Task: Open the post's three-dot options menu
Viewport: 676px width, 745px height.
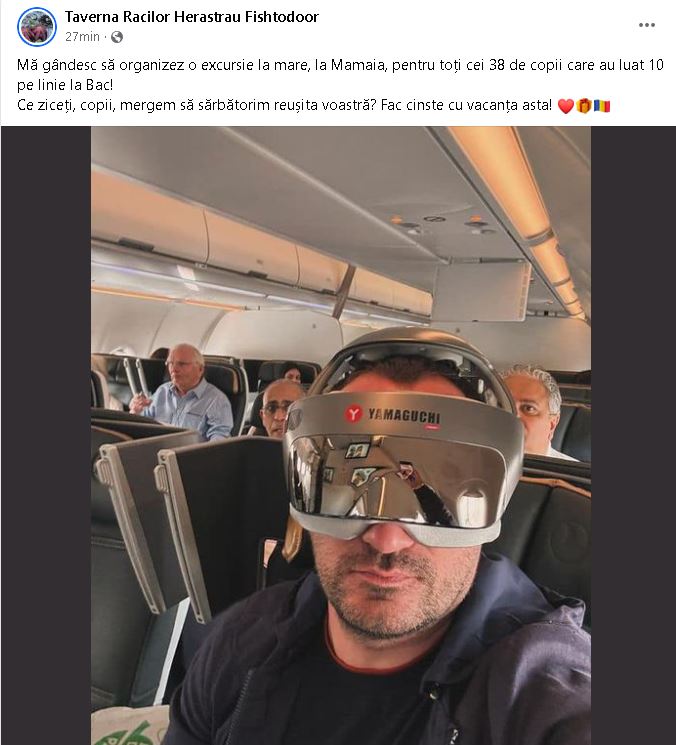Action: click(648, 25)
